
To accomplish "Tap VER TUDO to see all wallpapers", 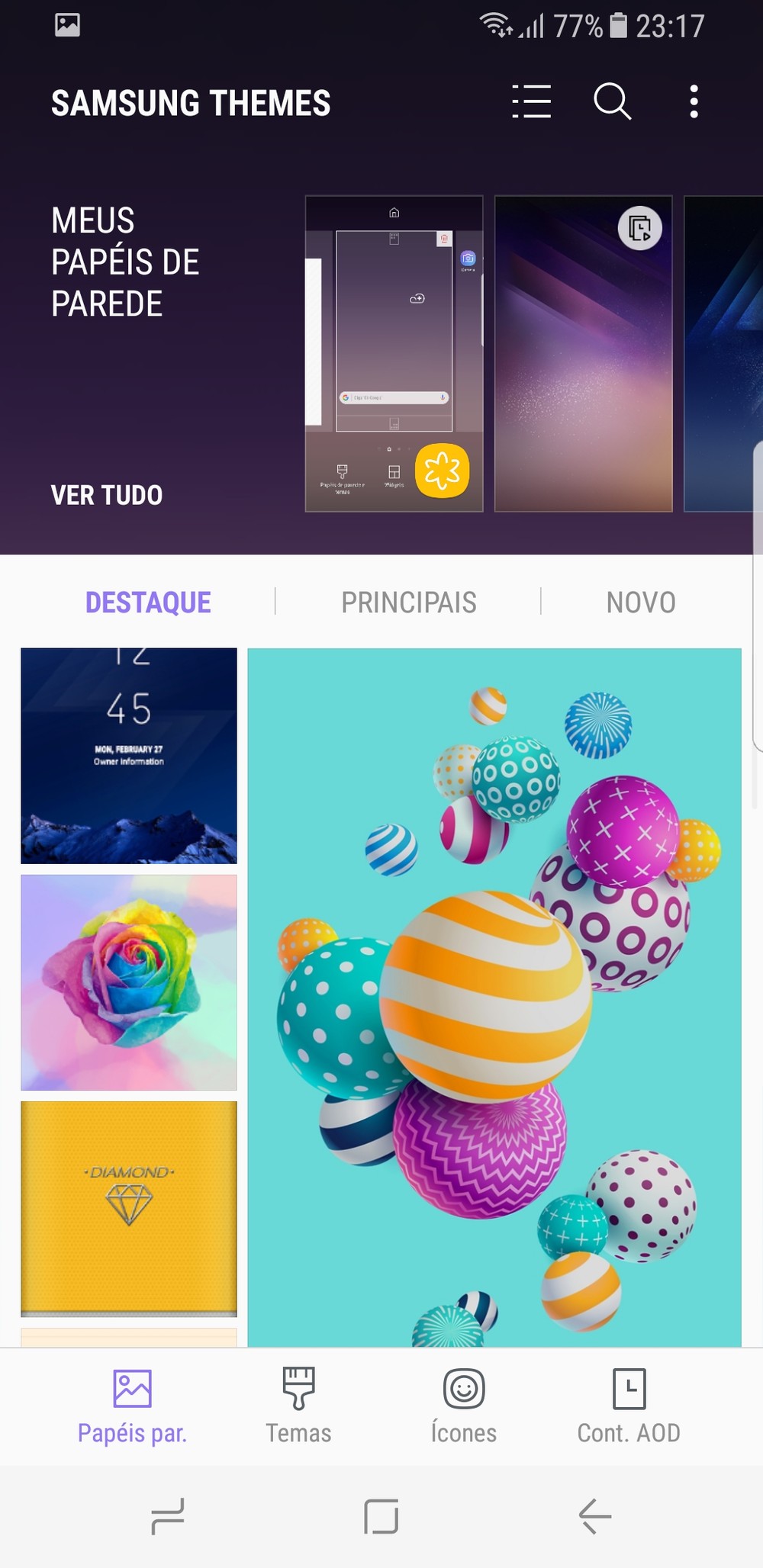I will (107, 495).
